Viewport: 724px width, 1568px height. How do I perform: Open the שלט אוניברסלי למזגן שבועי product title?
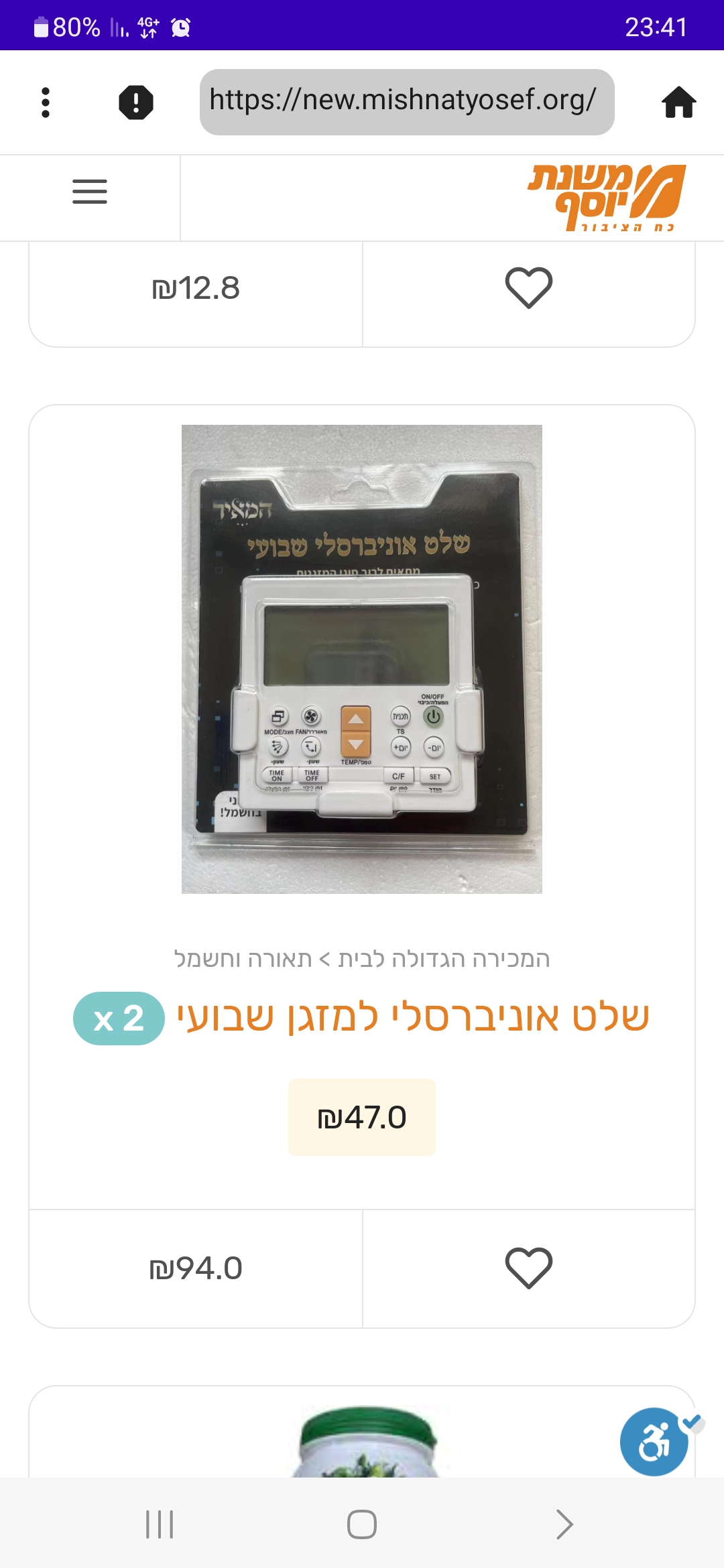[x=412, y=1017]
